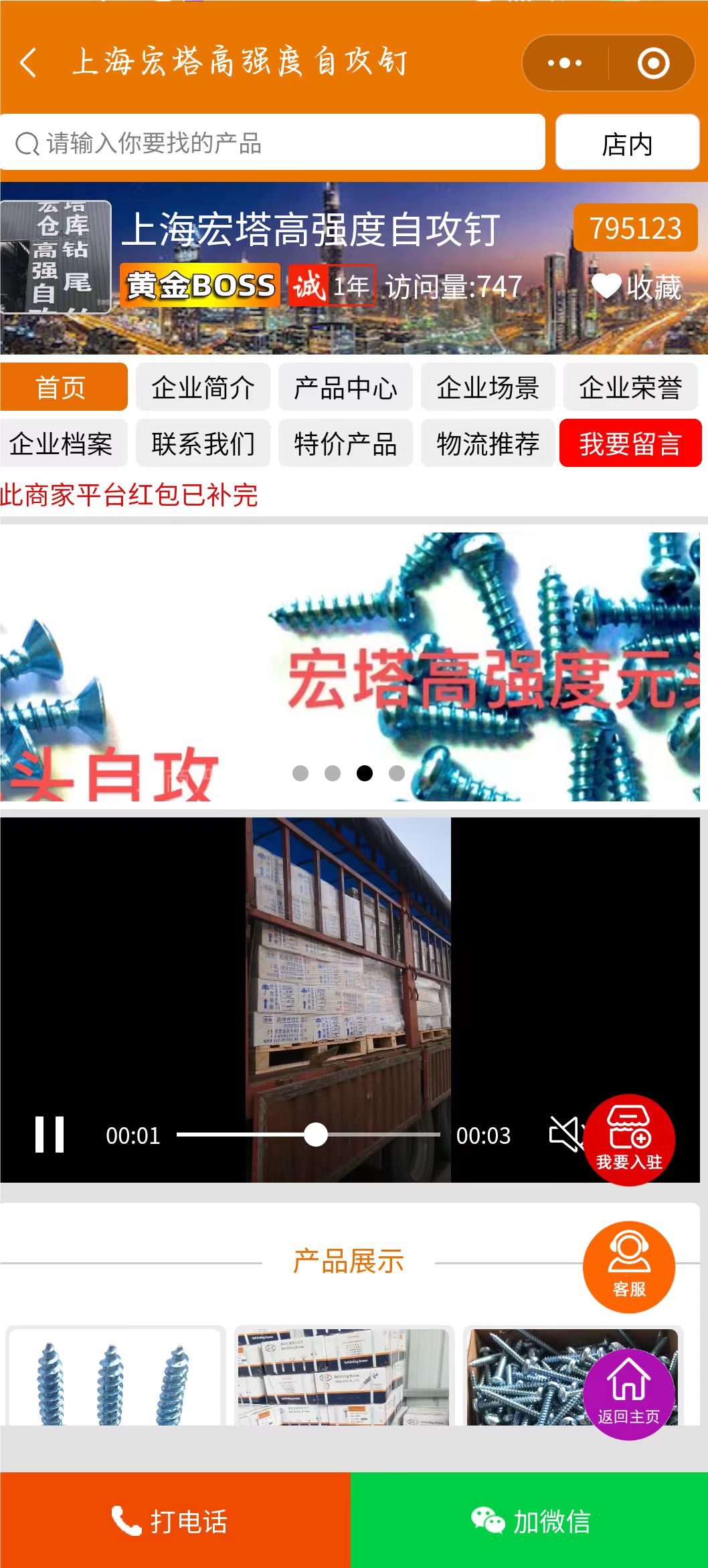Open the 企业简介 tab
Viewport: 708px width, 1568px height.
pyautogui.click(x=203, y=387)
